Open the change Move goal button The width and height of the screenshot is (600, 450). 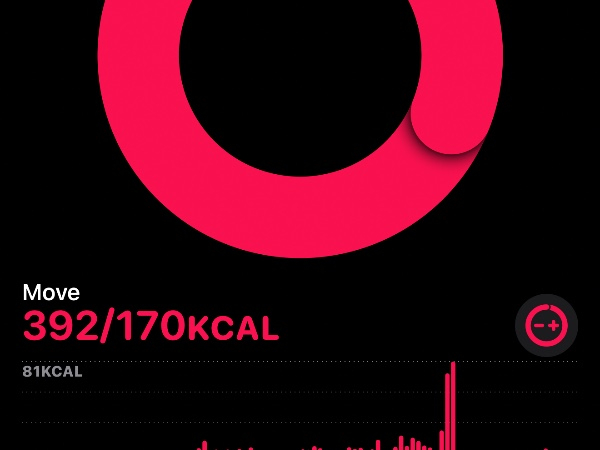coord(546,325)
